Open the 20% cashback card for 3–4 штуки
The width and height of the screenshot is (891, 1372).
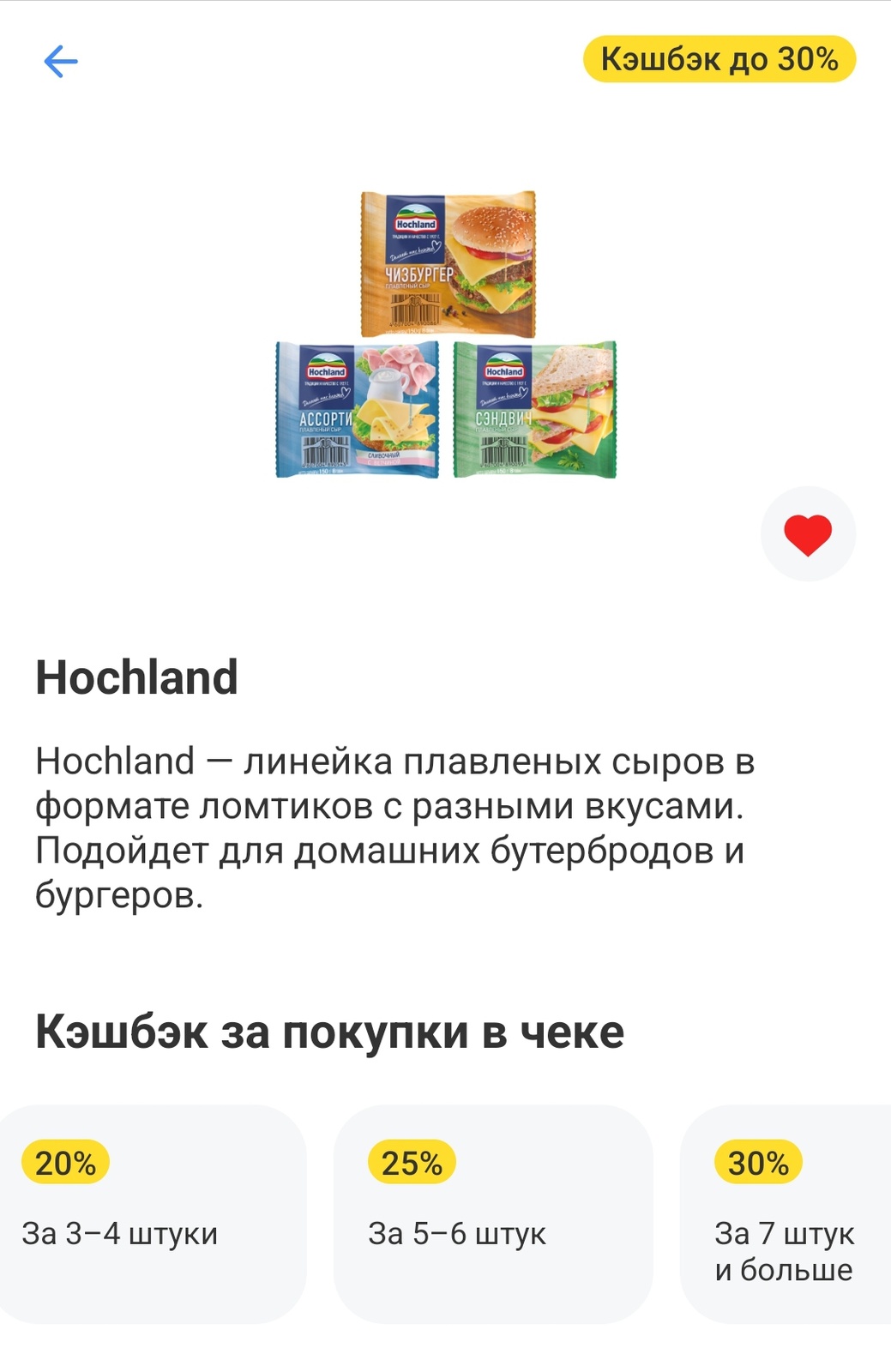click(x=151, y=1213)
